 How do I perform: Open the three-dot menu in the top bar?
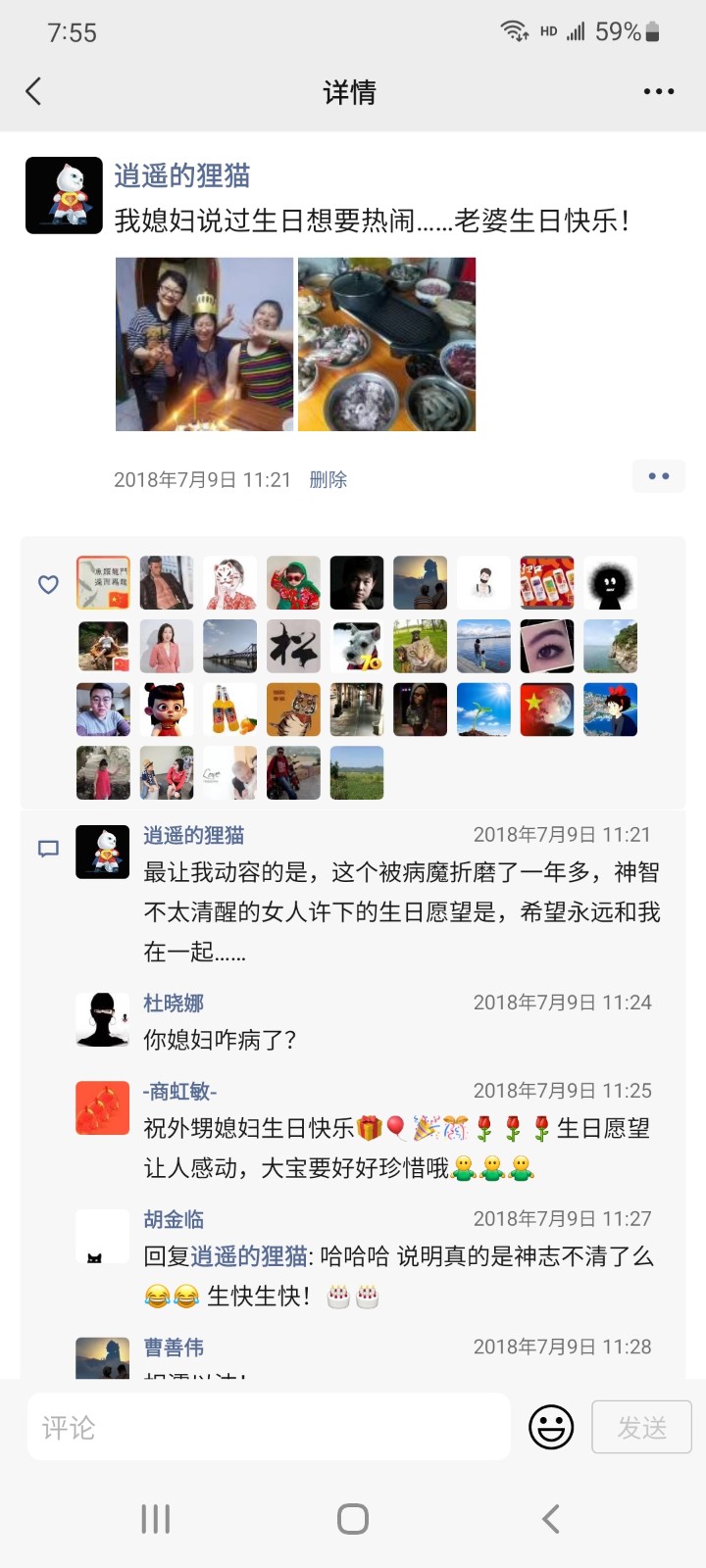[657, 90]
